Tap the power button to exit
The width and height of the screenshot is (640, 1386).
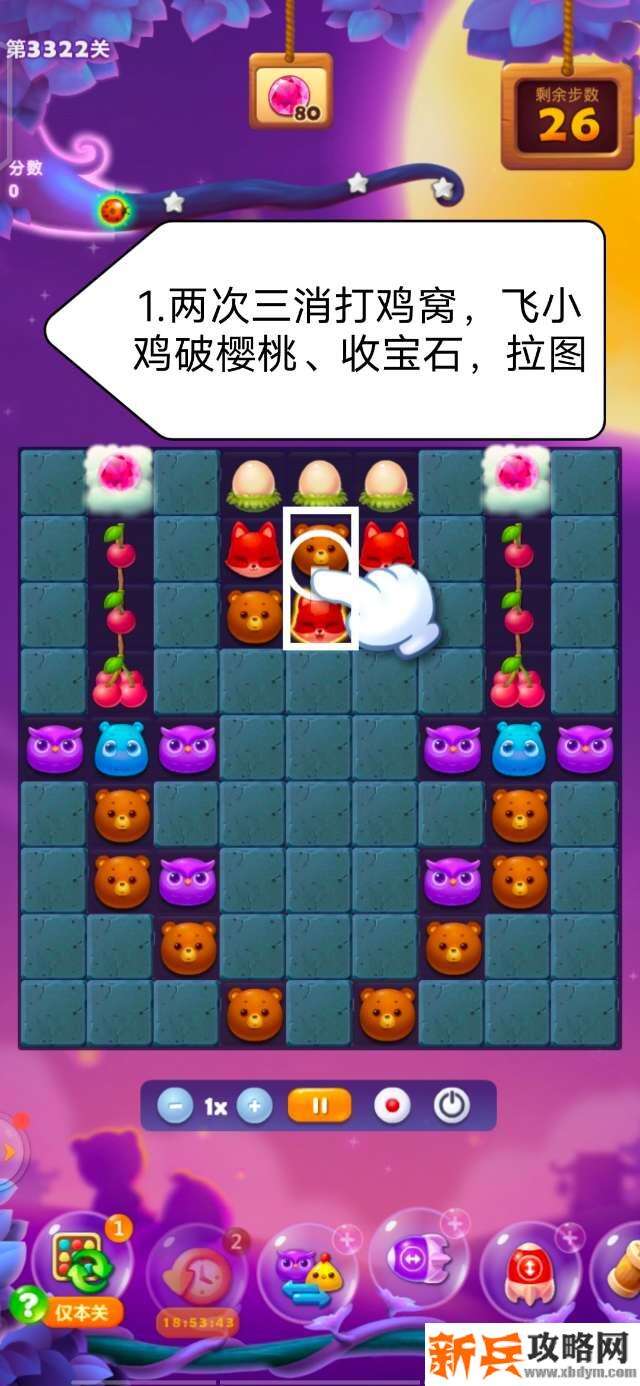coord(452,1106)
